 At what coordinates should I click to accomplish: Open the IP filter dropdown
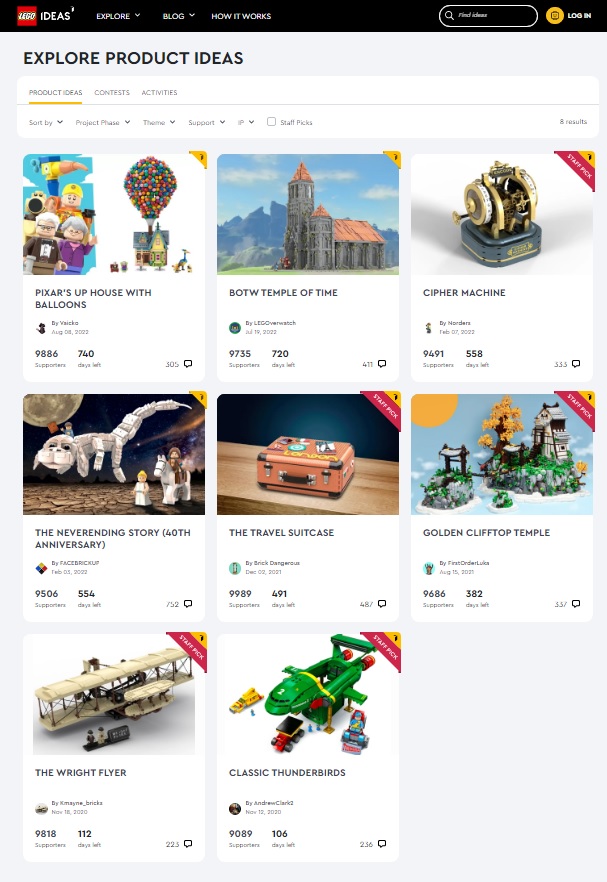click(x=245, y=122)
